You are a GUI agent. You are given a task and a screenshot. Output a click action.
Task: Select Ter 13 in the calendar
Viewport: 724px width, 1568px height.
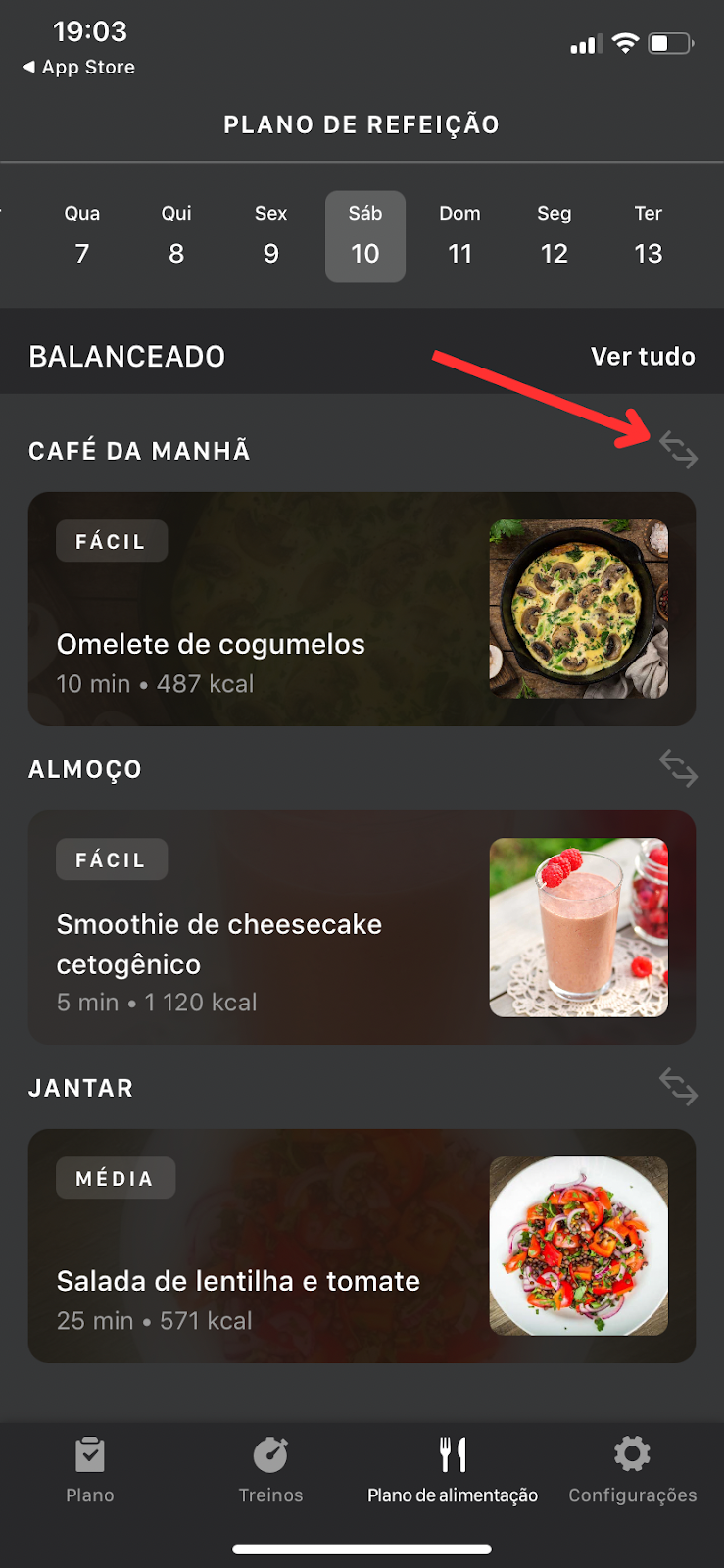point(649,236)
